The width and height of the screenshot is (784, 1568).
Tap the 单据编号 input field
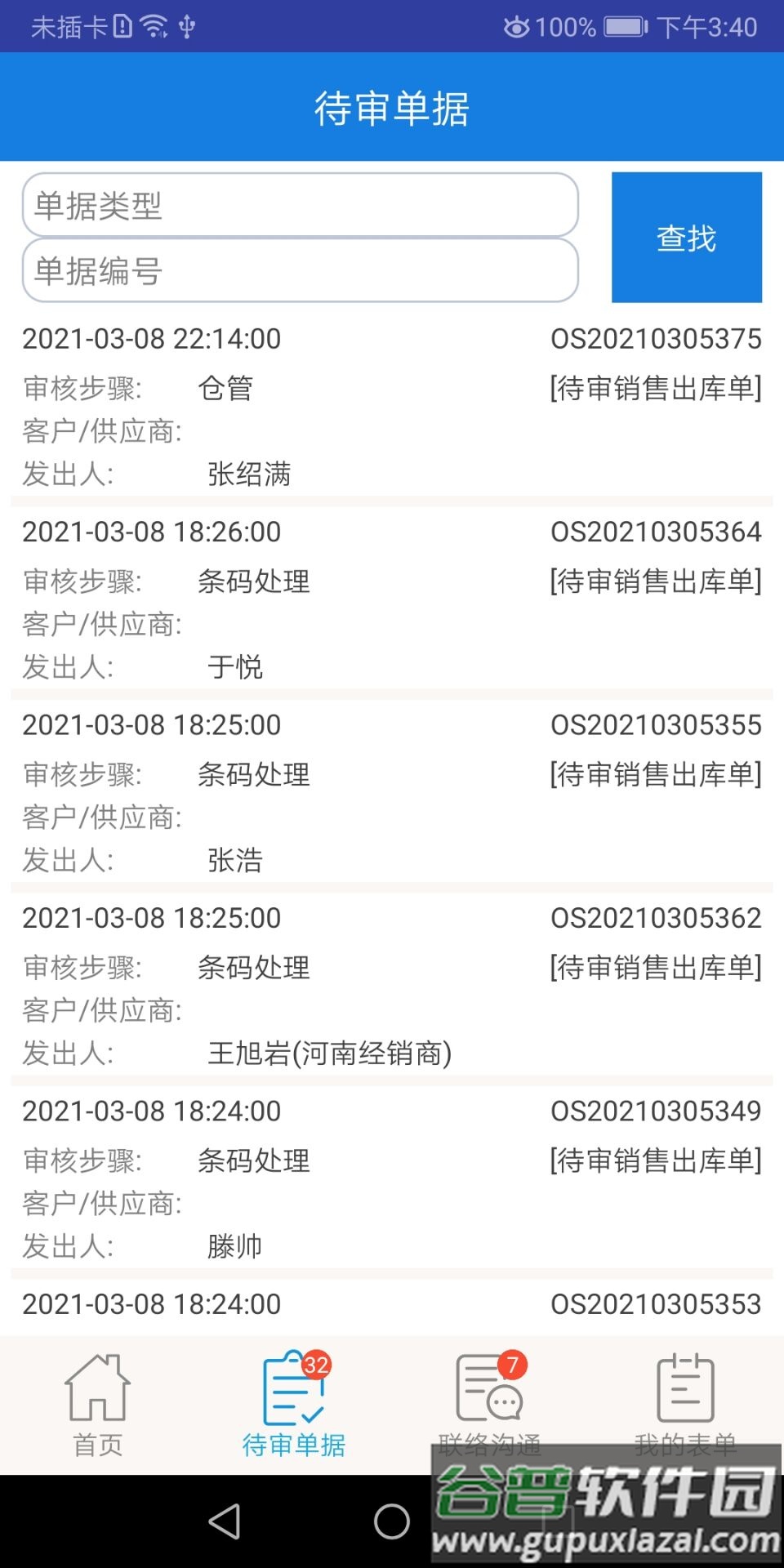pyautogui.click(x=301, y=272)
